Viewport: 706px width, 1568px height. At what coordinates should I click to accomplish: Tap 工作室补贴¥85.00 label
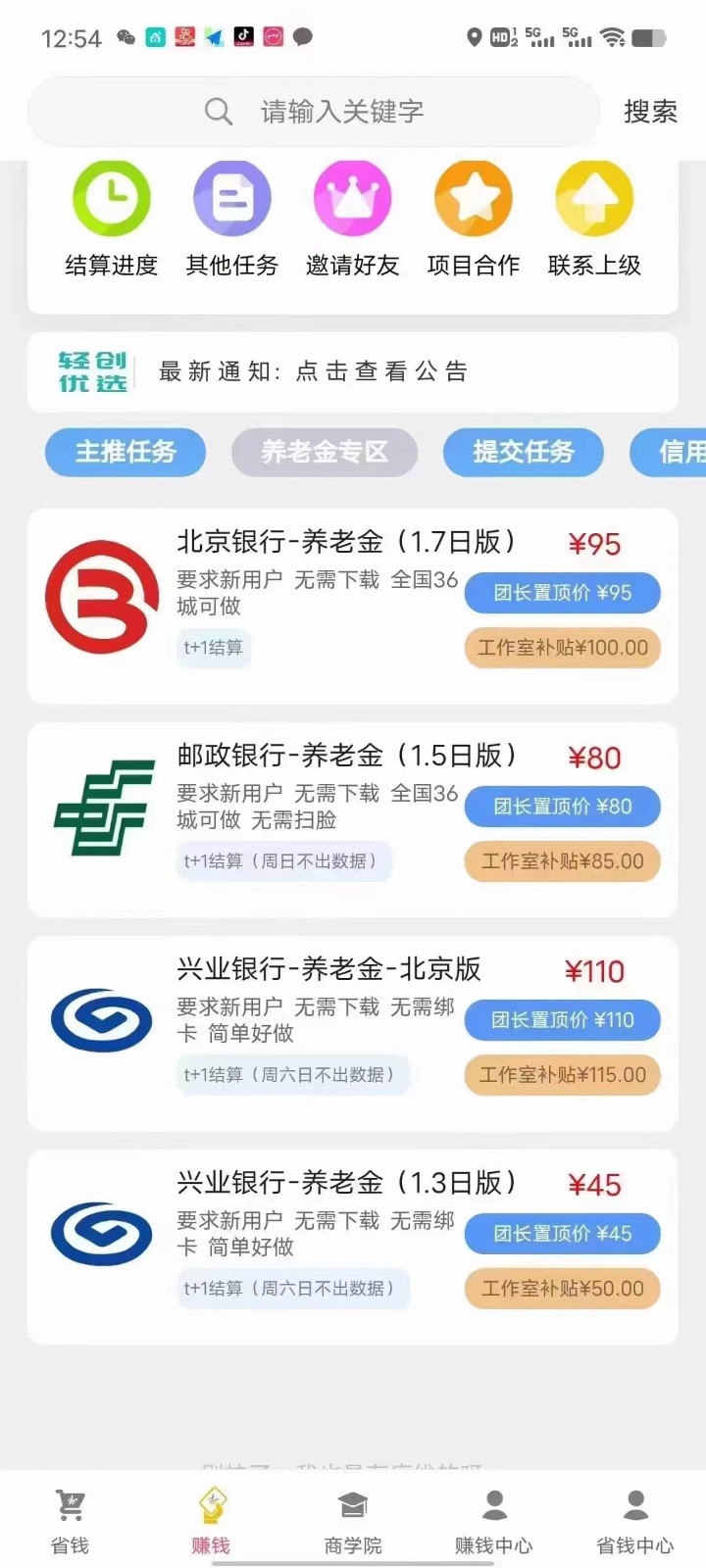tap(562, 861)
